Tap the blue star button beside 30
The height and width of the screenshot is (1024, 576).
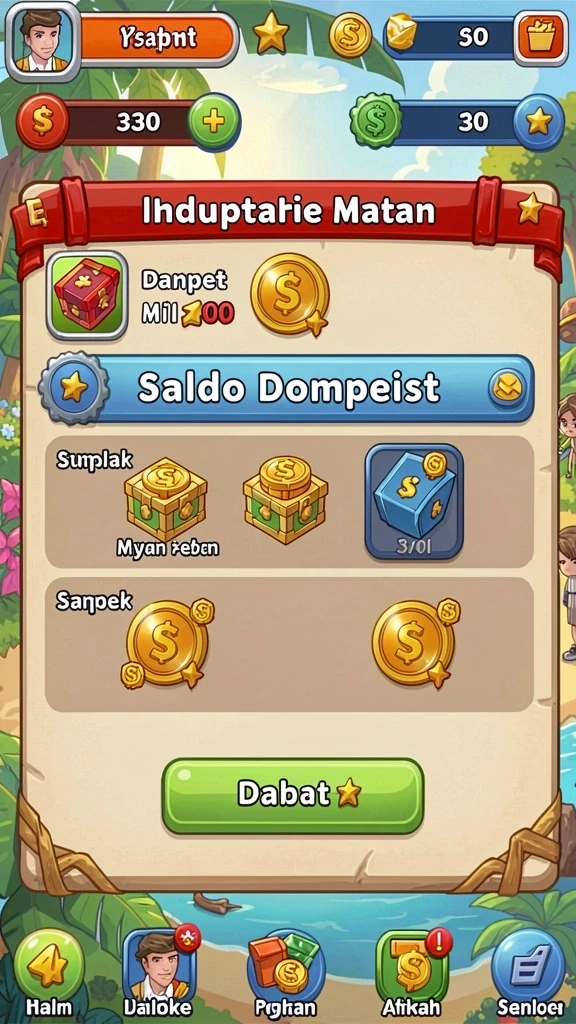(538, 121)
